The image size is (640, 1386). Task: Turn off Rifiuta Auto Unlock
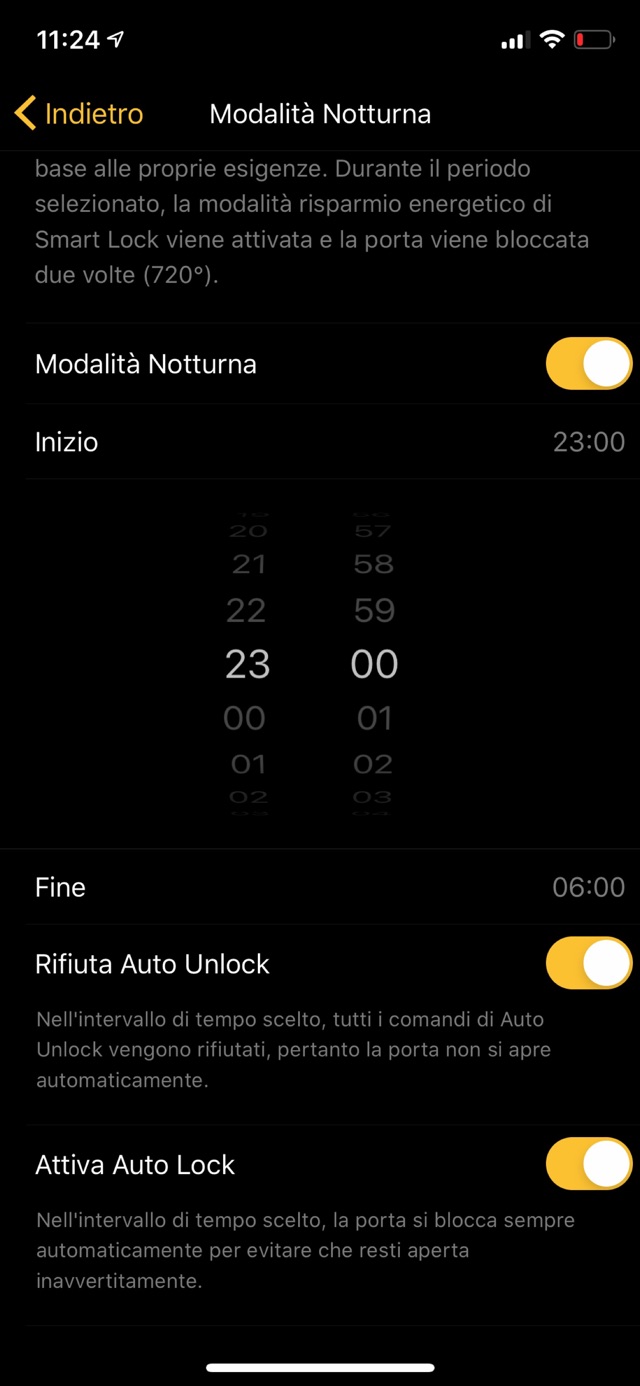tap(588, 964)
